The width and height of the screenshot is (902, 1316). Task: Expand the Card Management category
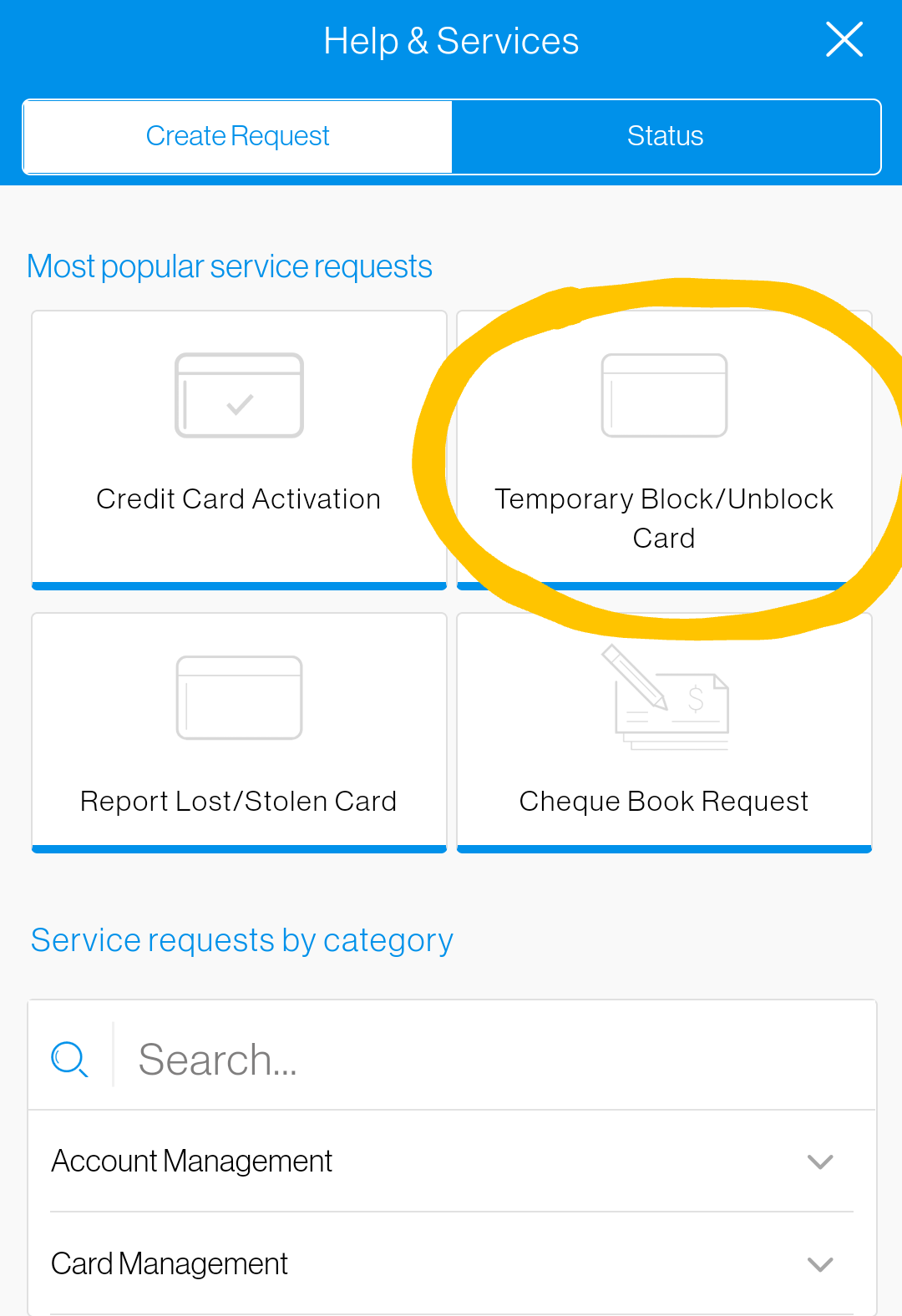point(451,1263)
